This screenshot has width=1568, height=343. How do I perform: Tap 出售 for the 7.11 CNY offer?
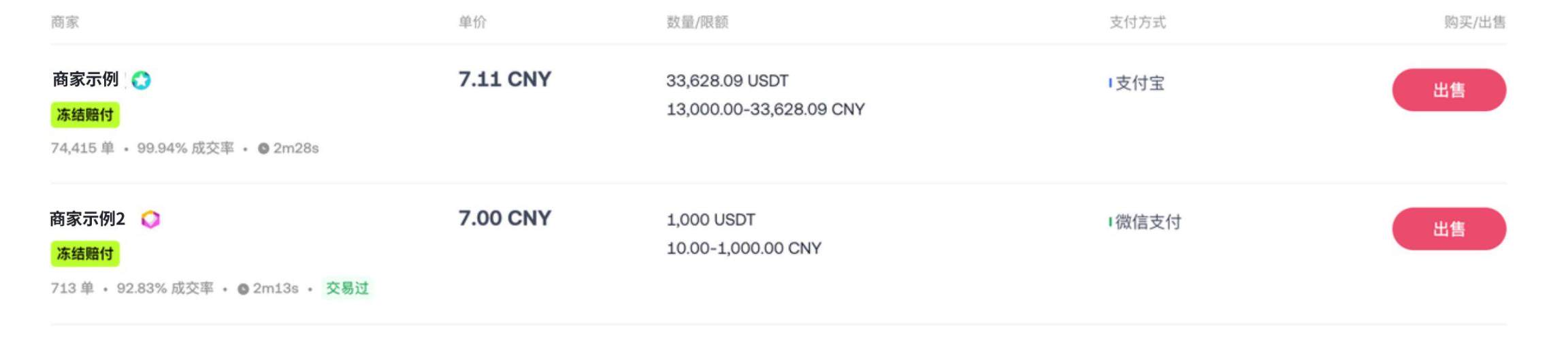[x=1448, y=90]
